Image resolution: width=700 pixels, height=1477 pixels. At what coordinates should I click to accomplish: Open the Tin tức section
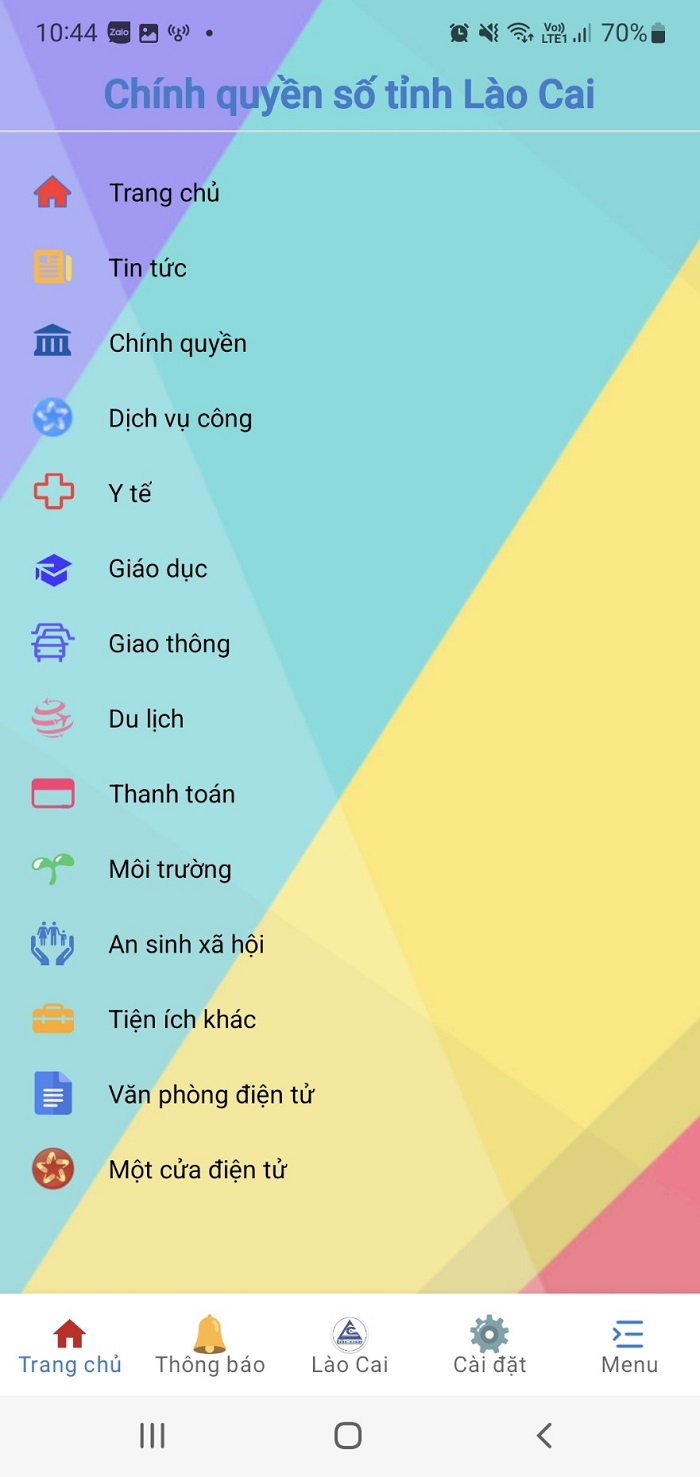tap(148, 267)
